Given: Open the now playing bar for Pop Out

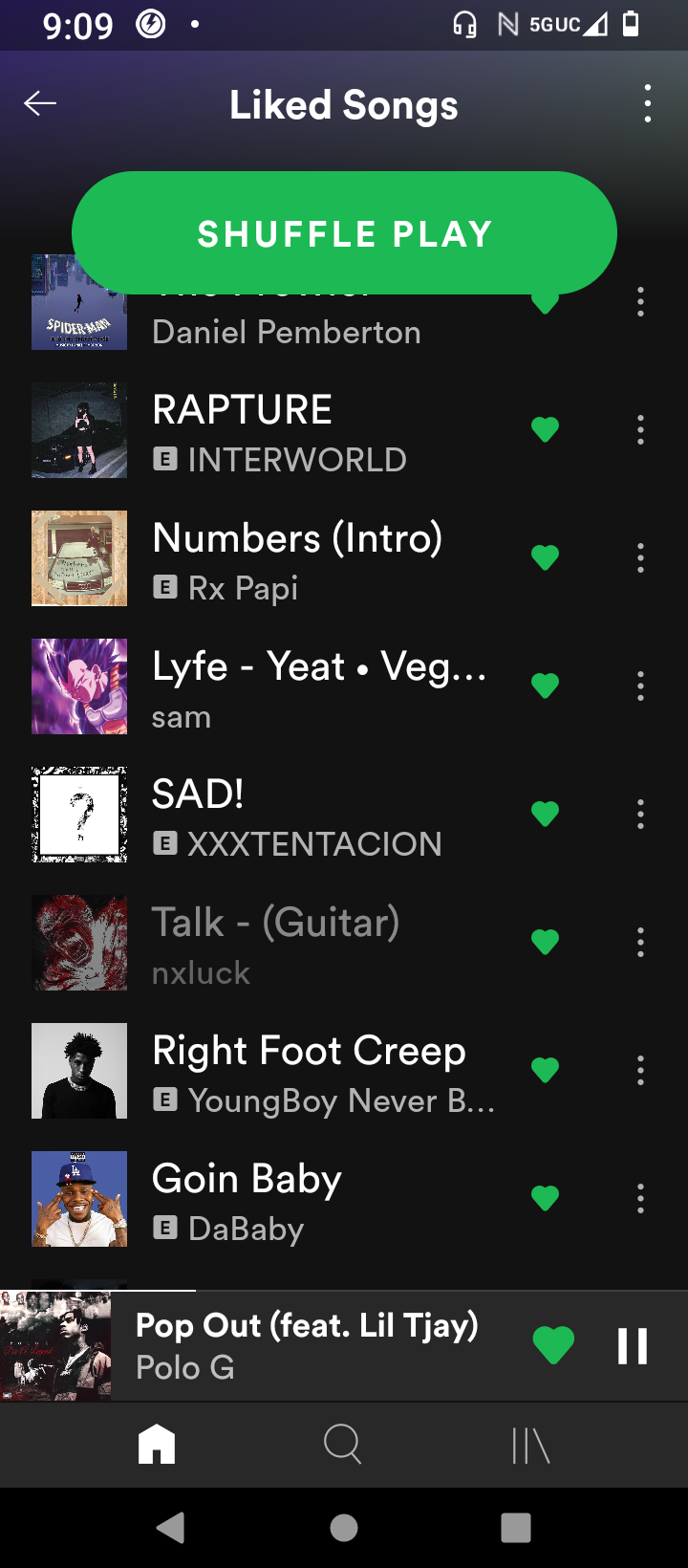Looking at the screenshot, I should click(x=306, y=1346).
